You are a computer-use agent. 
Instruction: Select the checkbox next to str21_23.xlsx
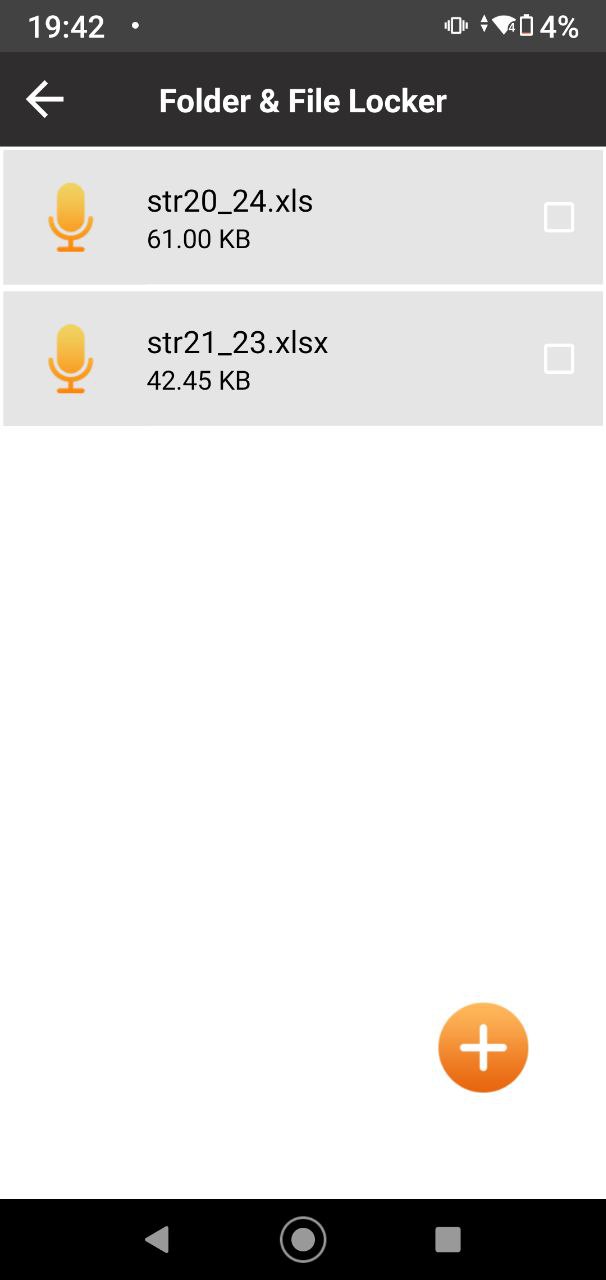coord(558,359)
